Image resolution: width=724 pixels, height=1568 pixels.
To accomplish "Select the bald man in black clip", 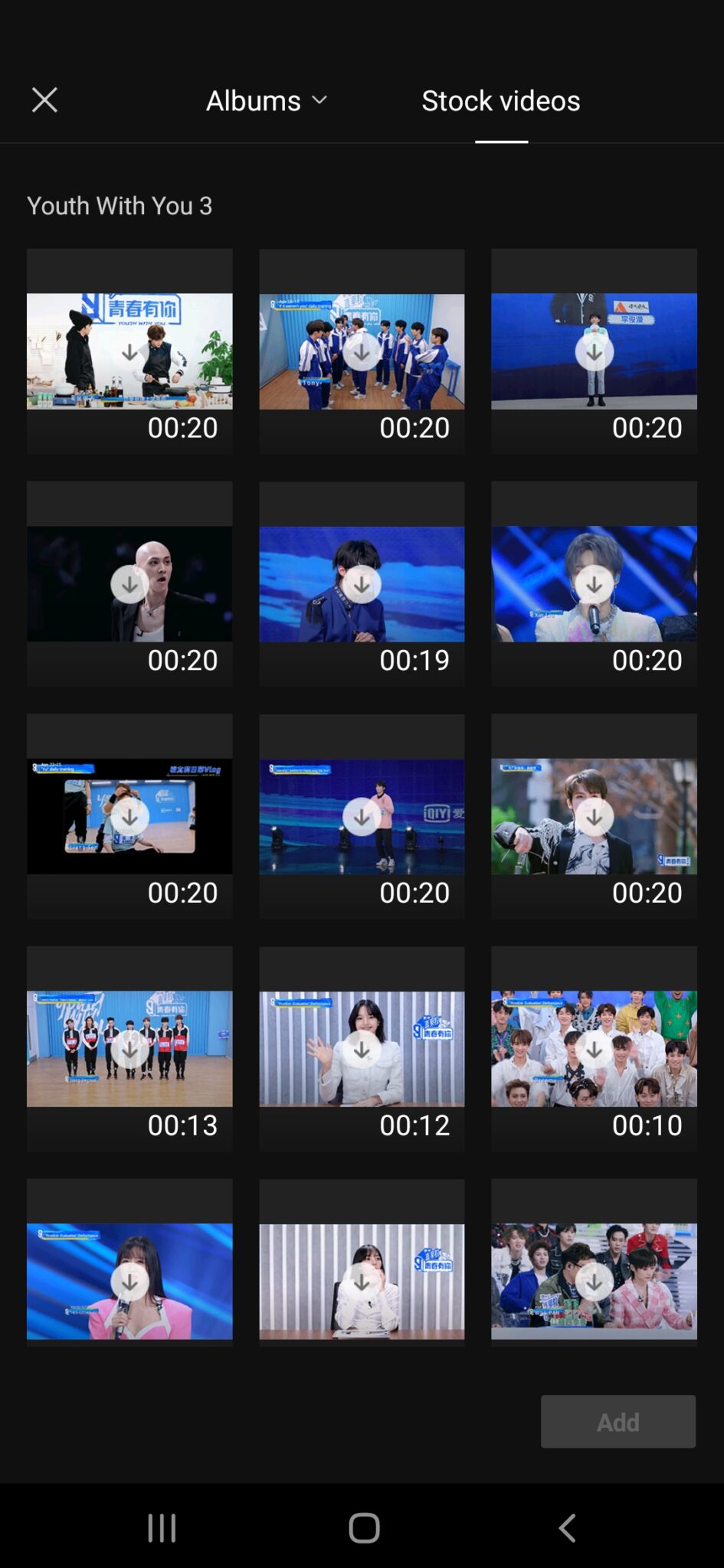I will click(129, 584).
